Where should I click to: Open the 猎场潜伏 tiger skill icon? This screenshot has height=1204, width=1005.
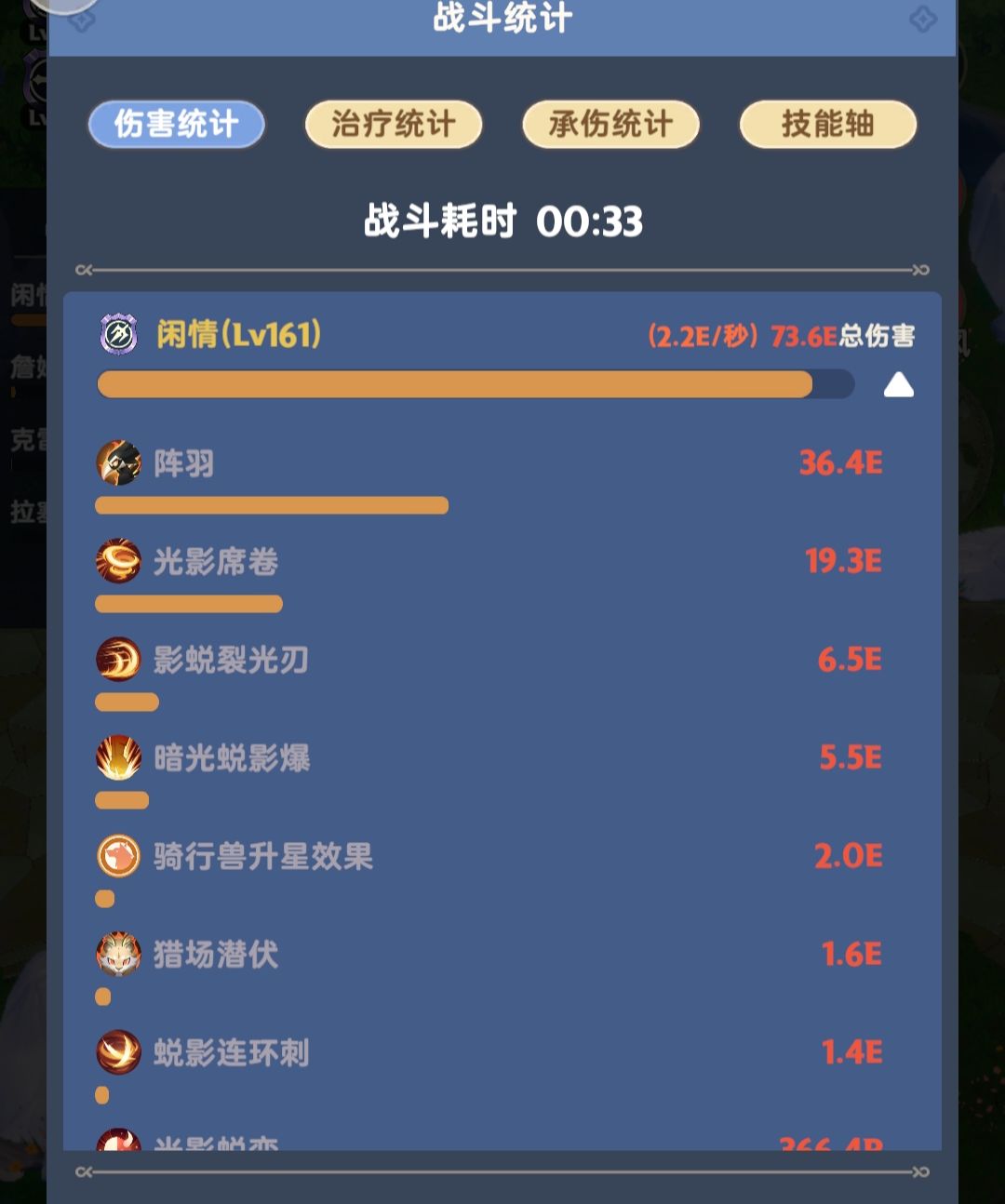point(118,955)
